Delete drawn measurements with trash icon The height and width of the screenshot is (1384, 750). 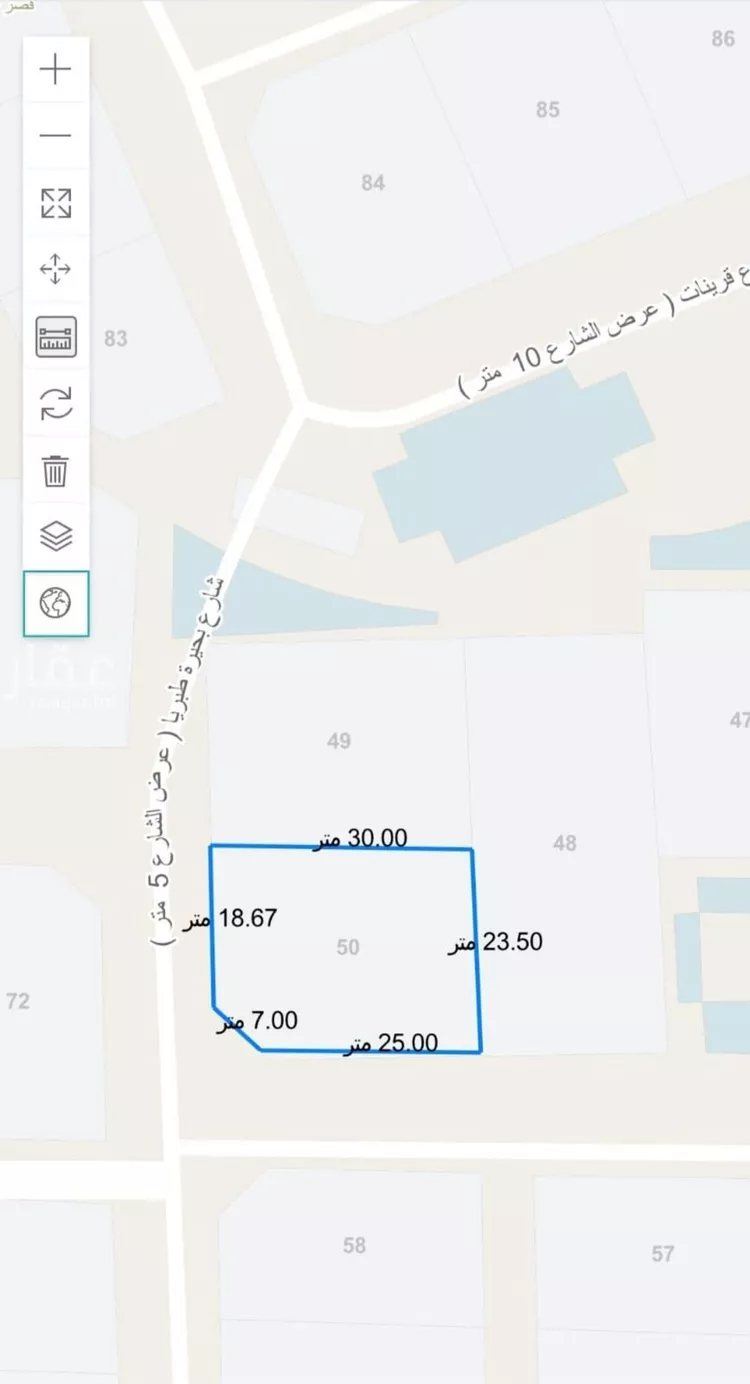56,470
